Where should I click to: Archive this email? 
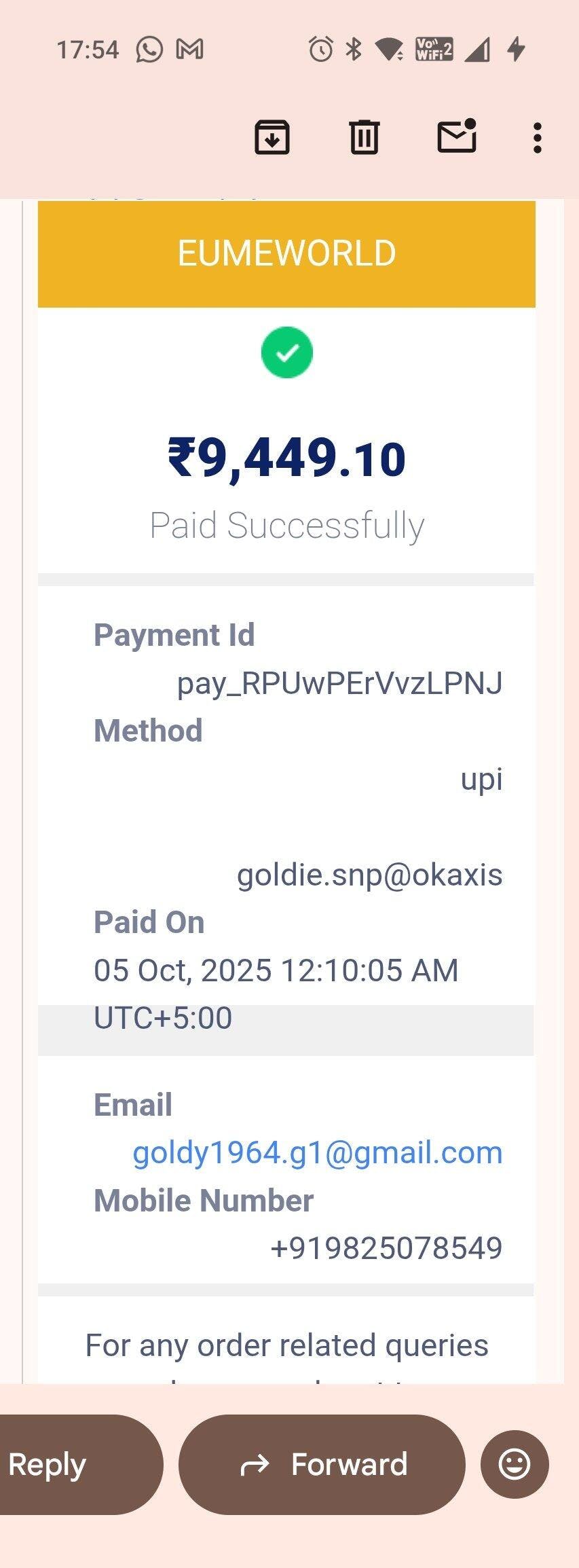[x=272, y=137]
